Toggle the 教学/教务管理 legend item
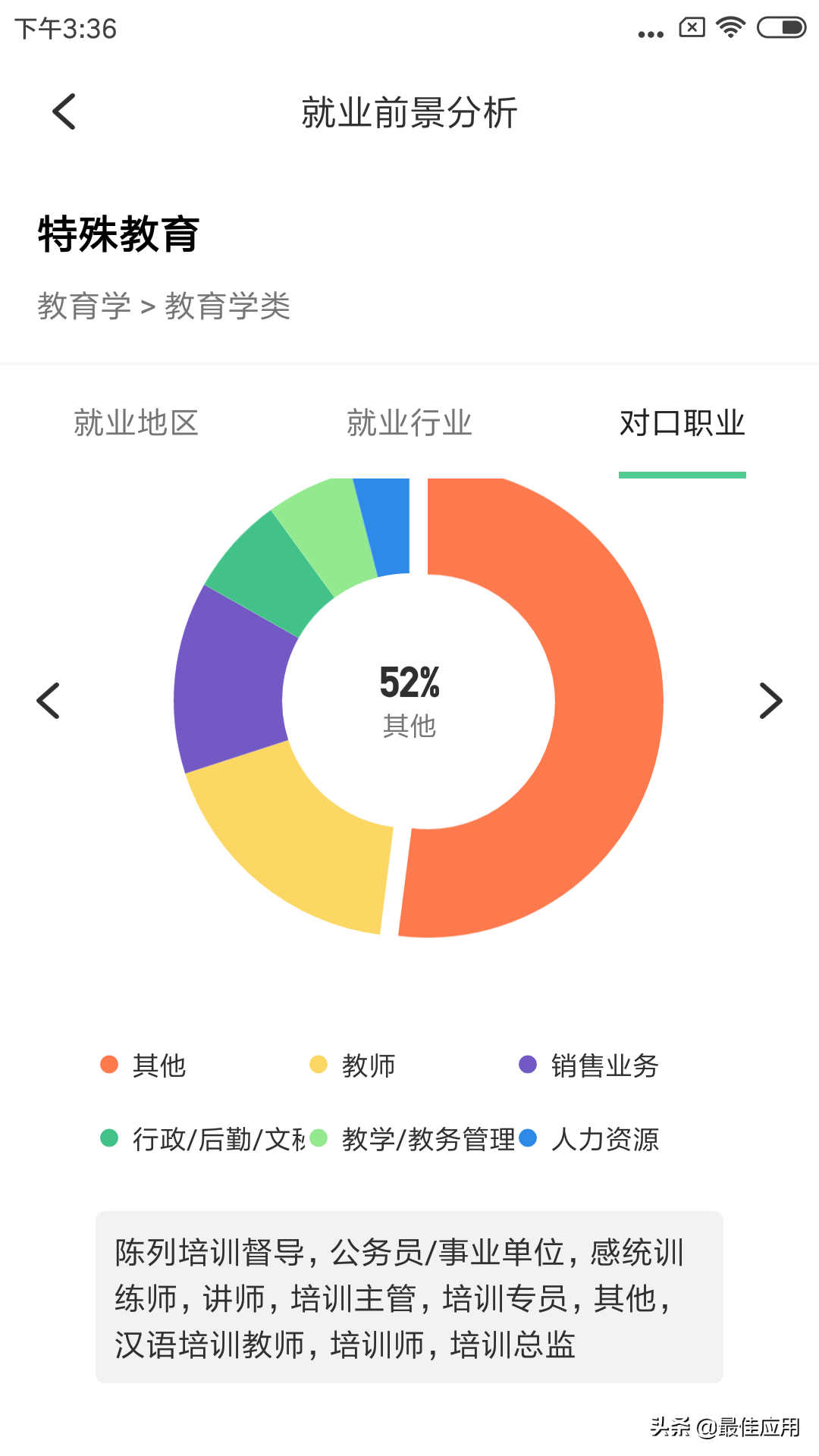The width and height of the screenshot is (819, 1456). pyautogui.click(x=428, y=1139)
